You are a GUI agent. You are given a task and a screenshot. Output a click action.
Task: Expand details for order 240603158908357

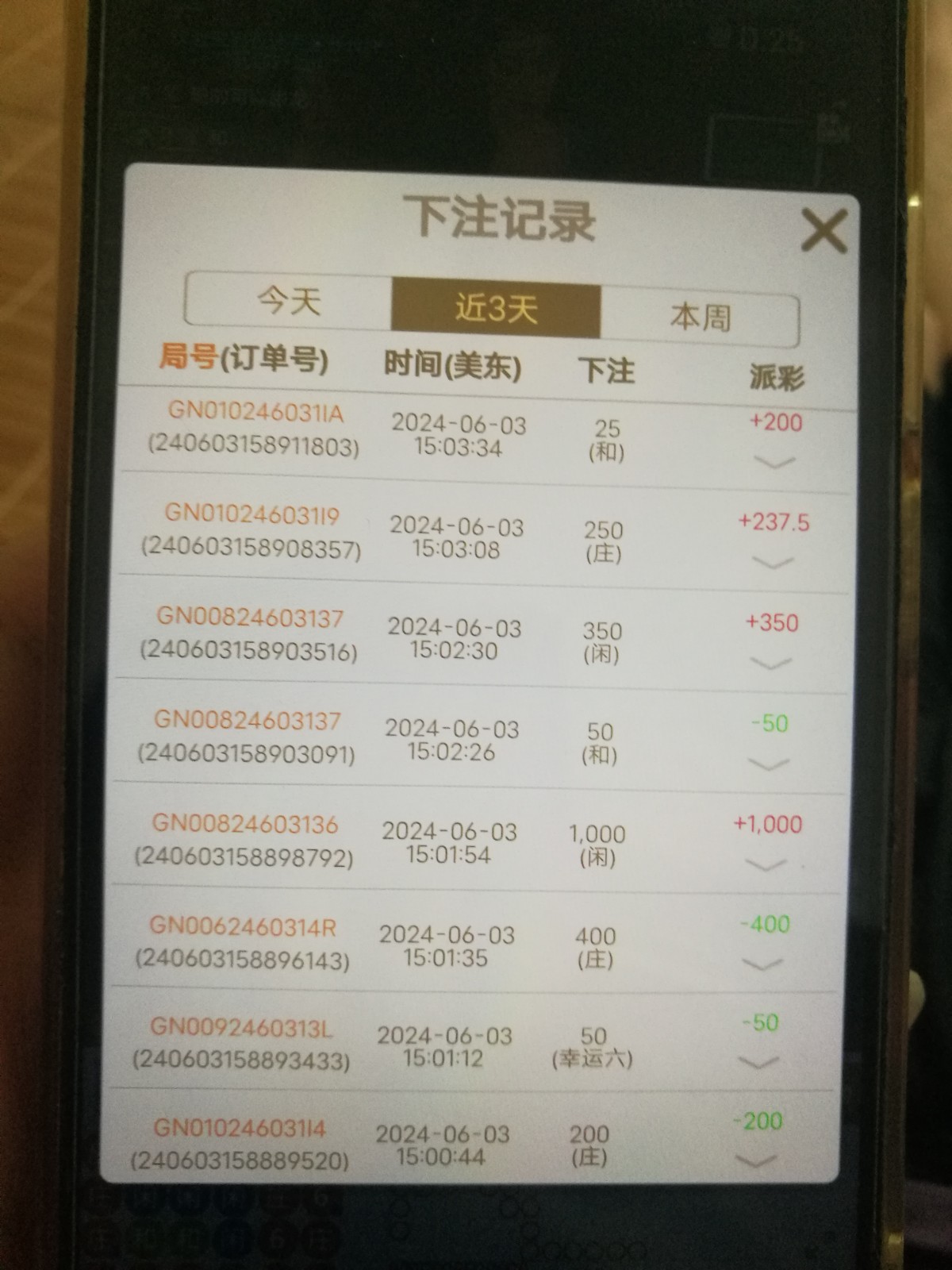click(x=773, y=563)
